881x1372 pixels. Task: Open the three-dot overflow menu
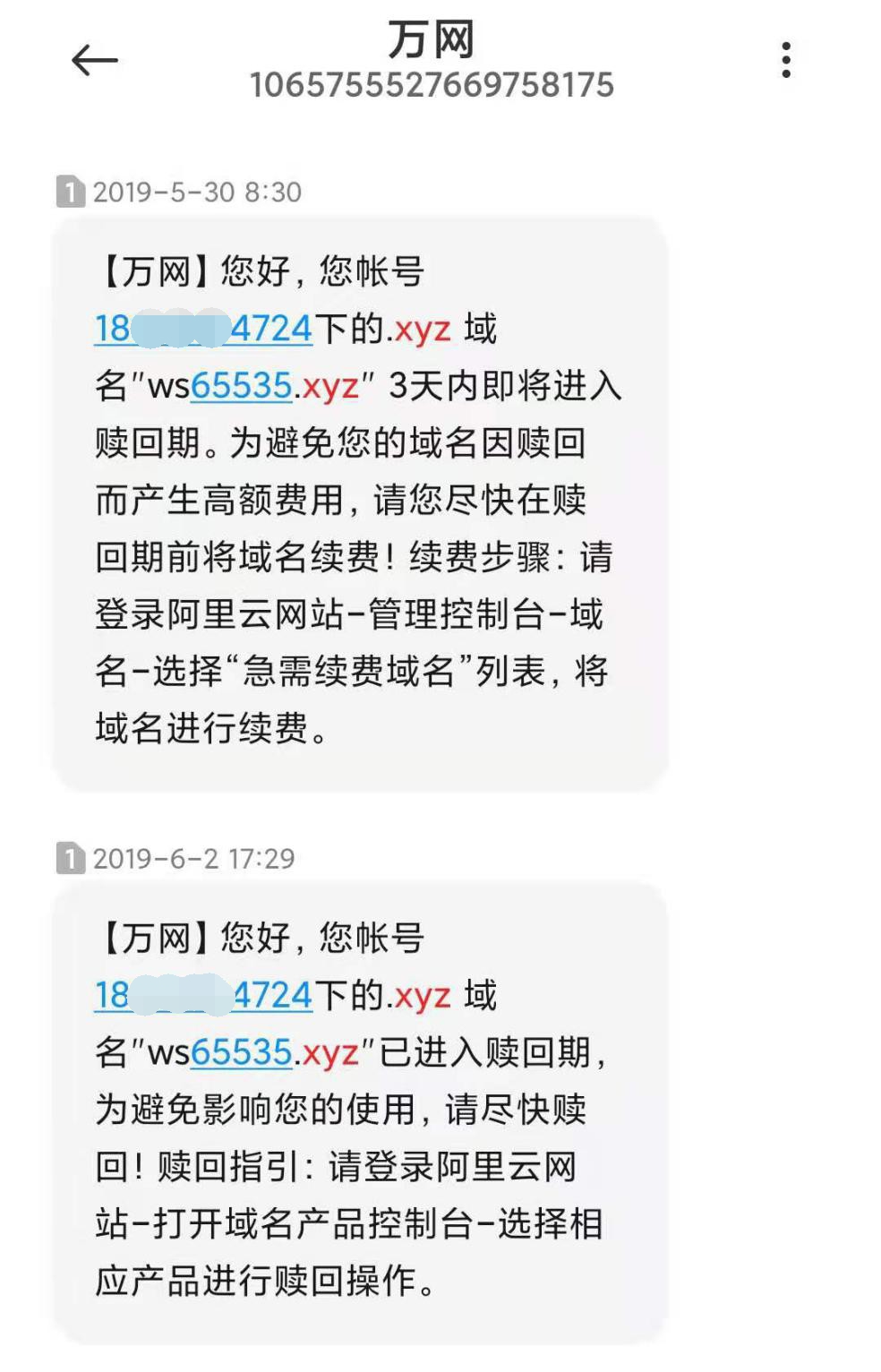point(787,61)
